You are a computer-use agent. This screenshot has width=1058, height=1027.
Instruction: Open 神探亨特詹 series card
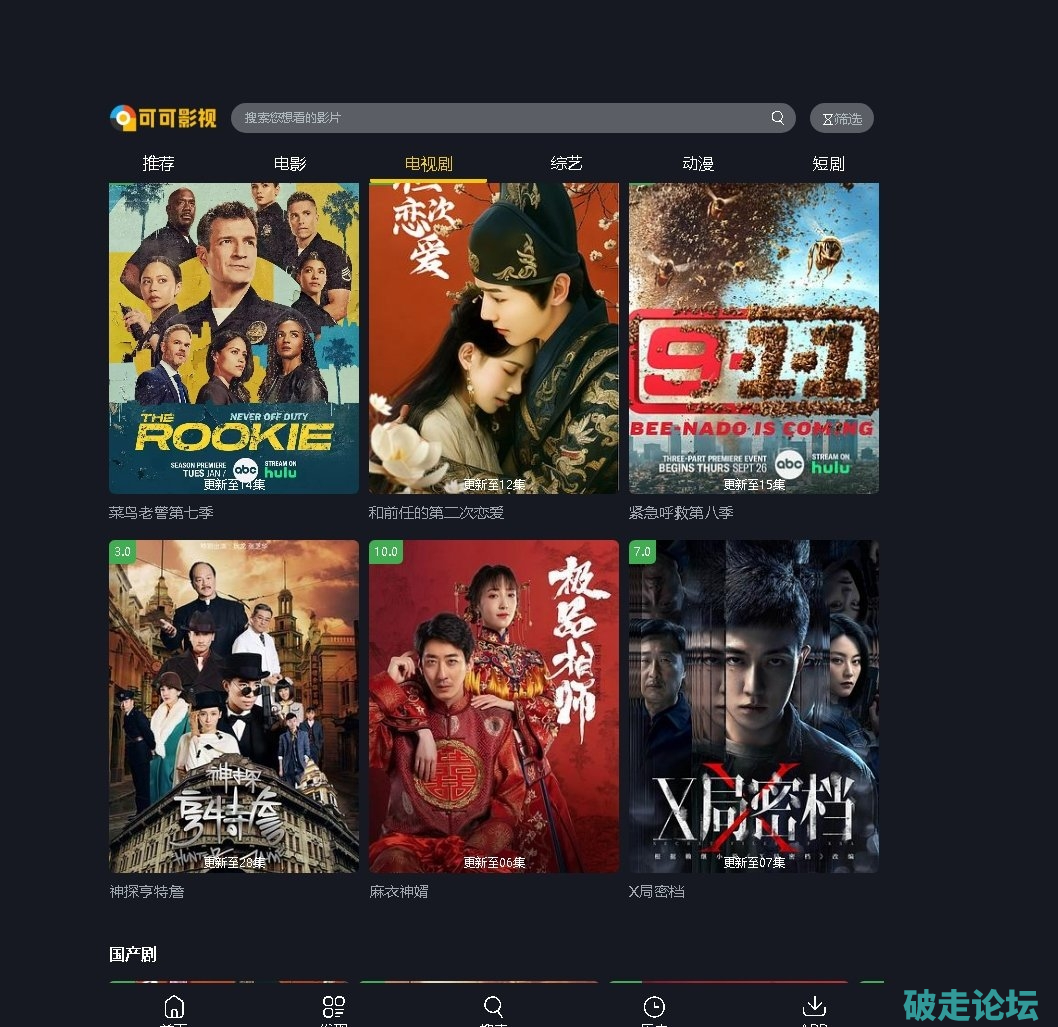(x=233, y=706)
